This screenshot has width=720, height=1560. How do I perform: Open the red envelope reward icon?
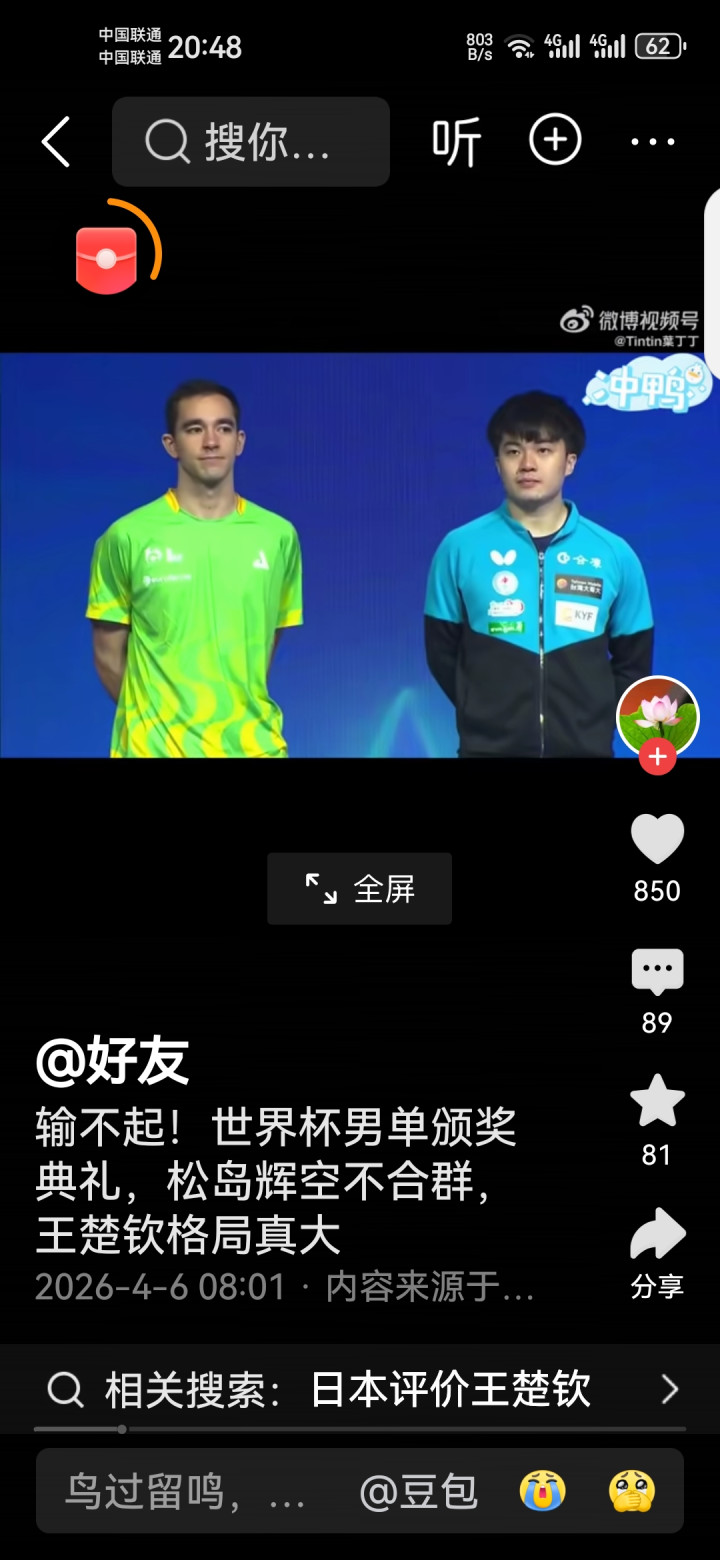click(107, 258)
